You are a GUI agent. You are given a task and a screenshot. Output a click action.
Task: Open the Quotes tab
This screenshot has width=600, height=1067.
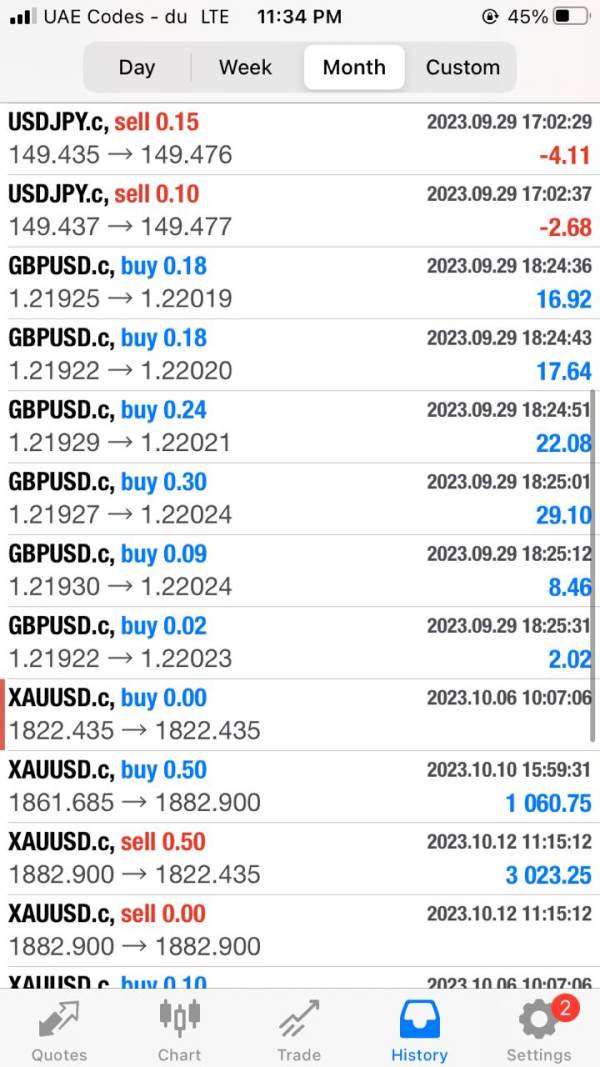59,1030
